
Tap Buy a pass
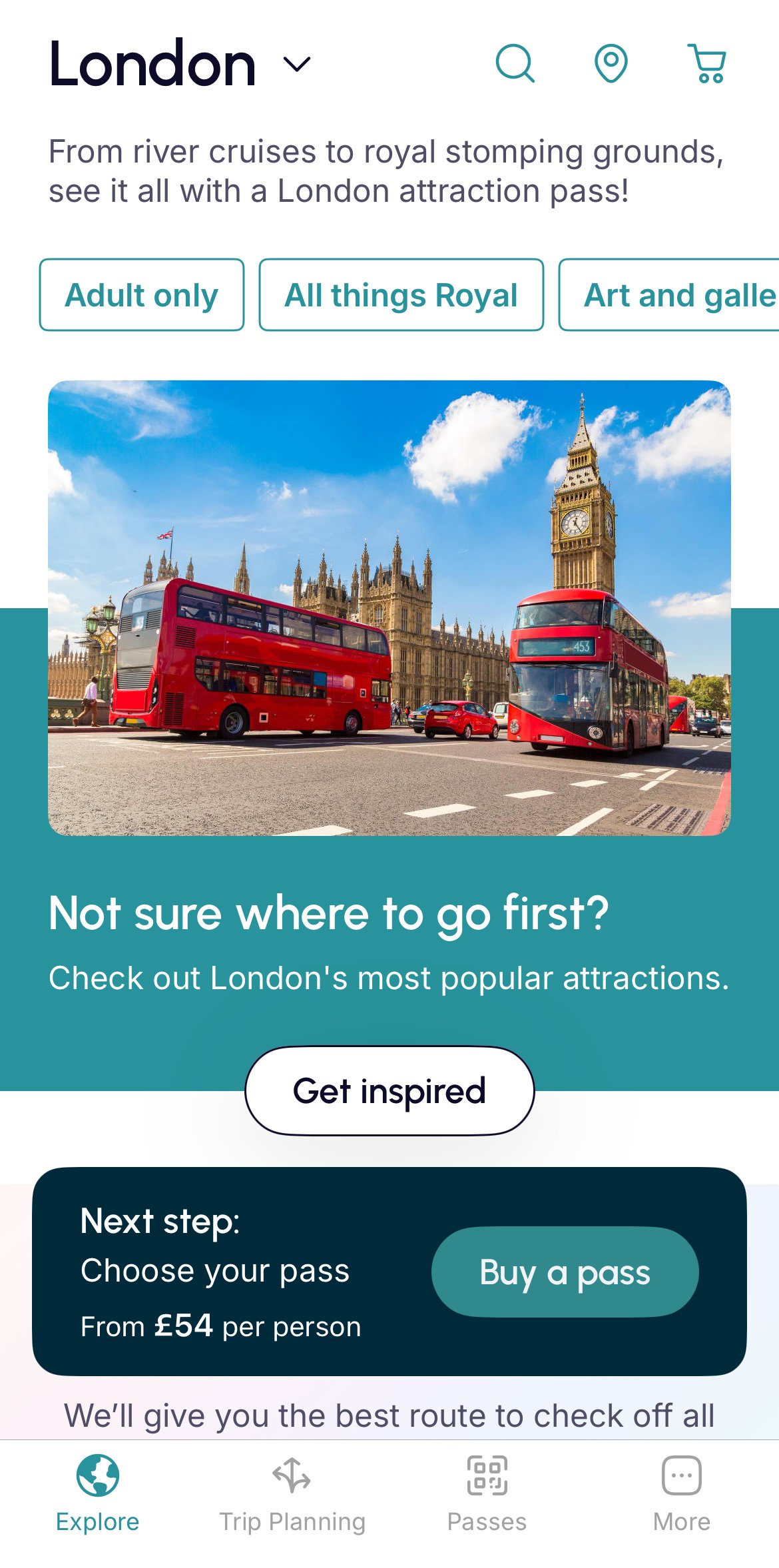coord(565,1272)
